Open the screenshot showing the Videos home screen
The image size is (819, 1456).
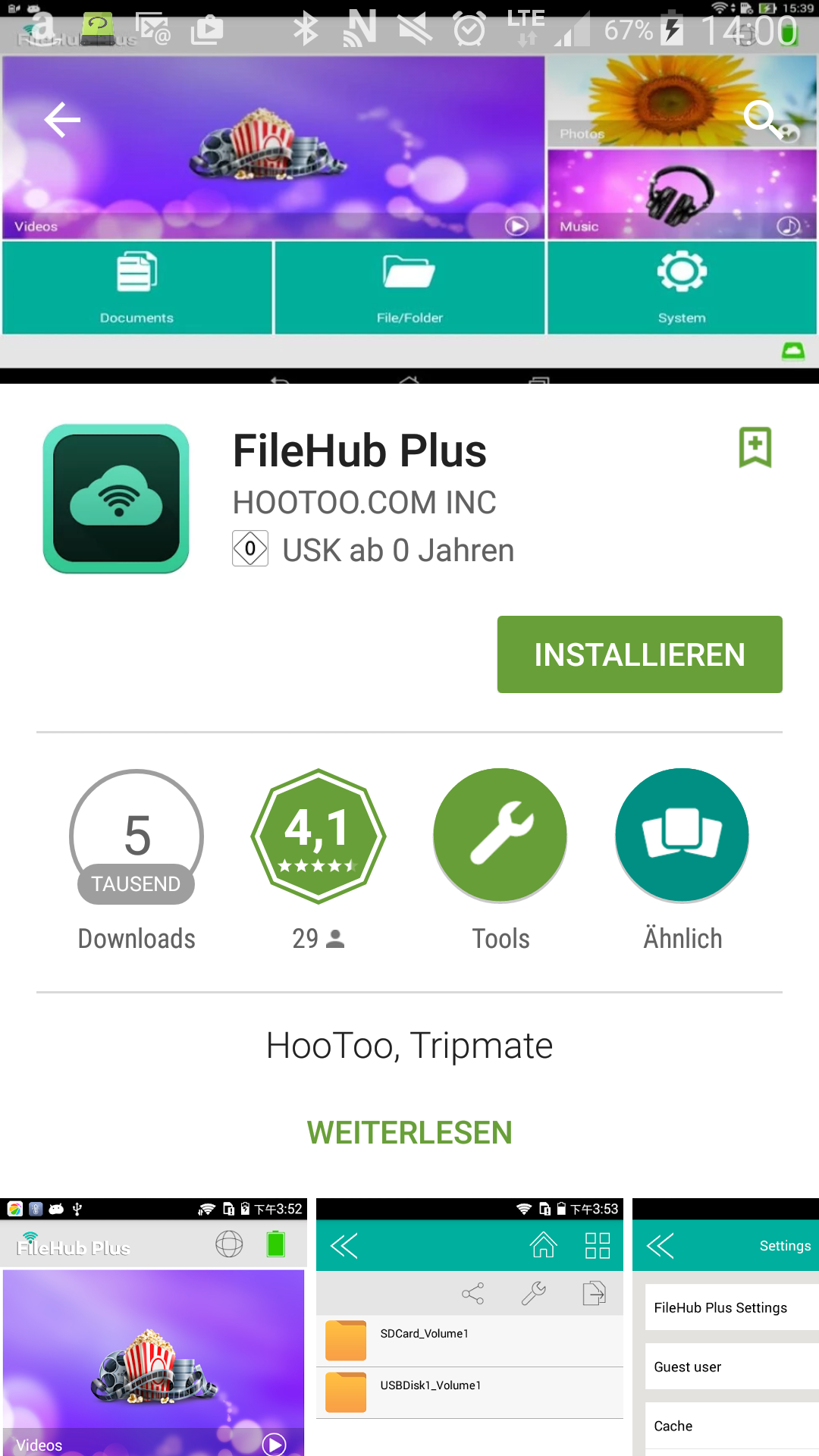(153, 1327)
